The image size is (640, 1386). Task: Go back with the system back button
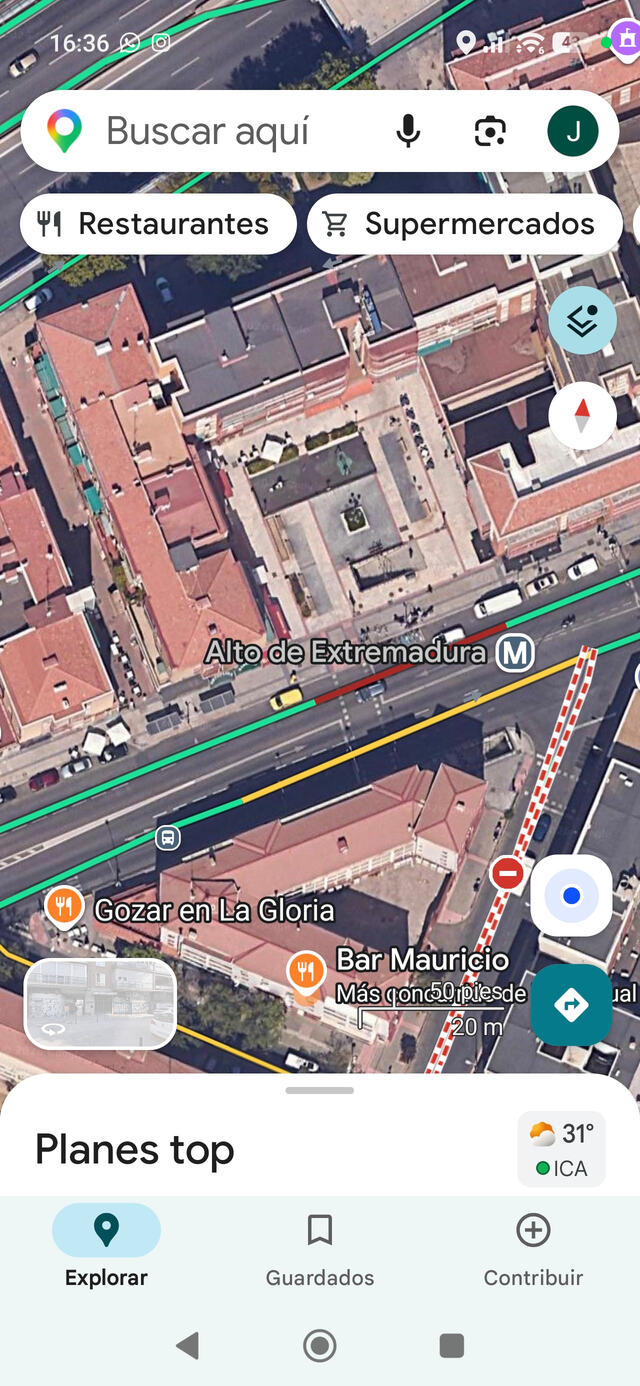tap(187, 1345)
